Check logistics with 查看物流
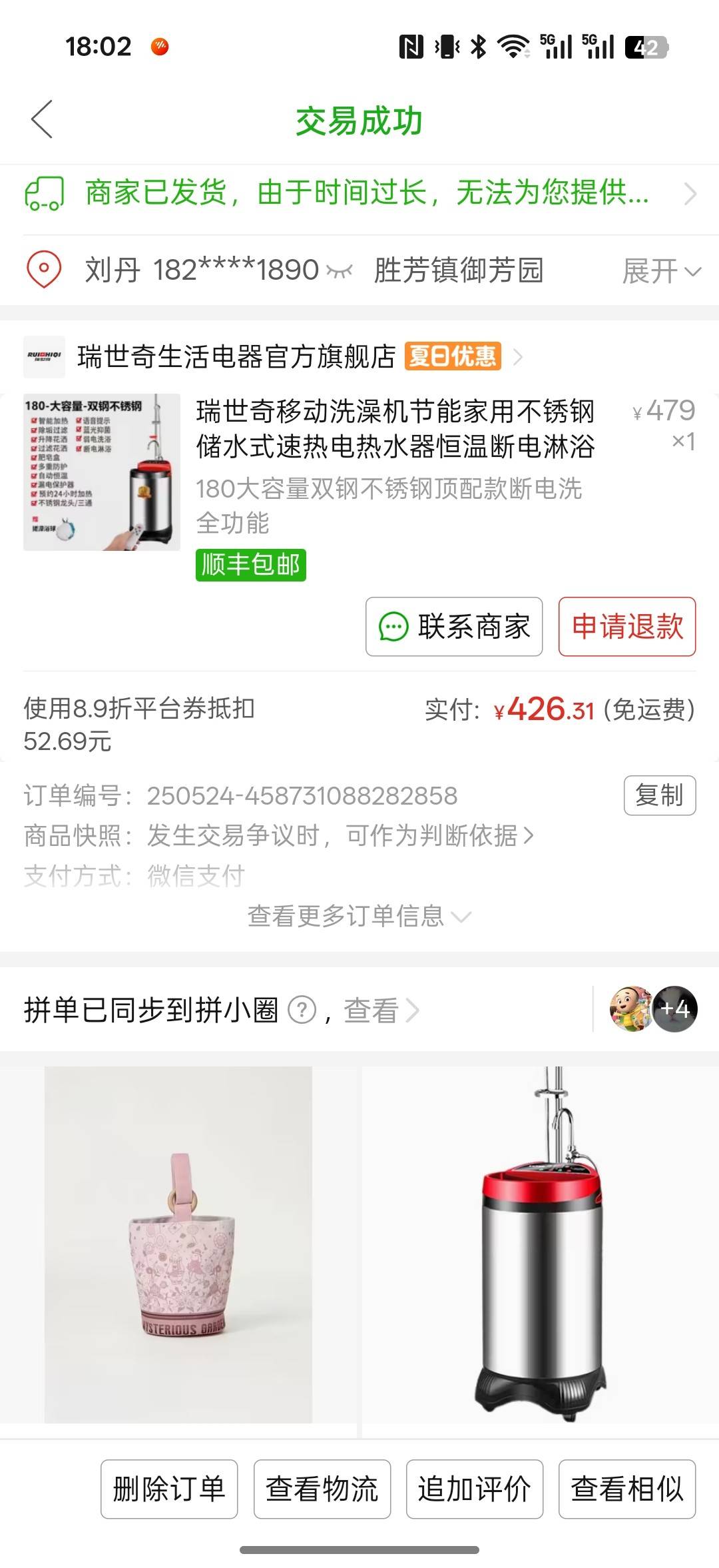Screen dimensions: 719x1568 (322, 1489)
